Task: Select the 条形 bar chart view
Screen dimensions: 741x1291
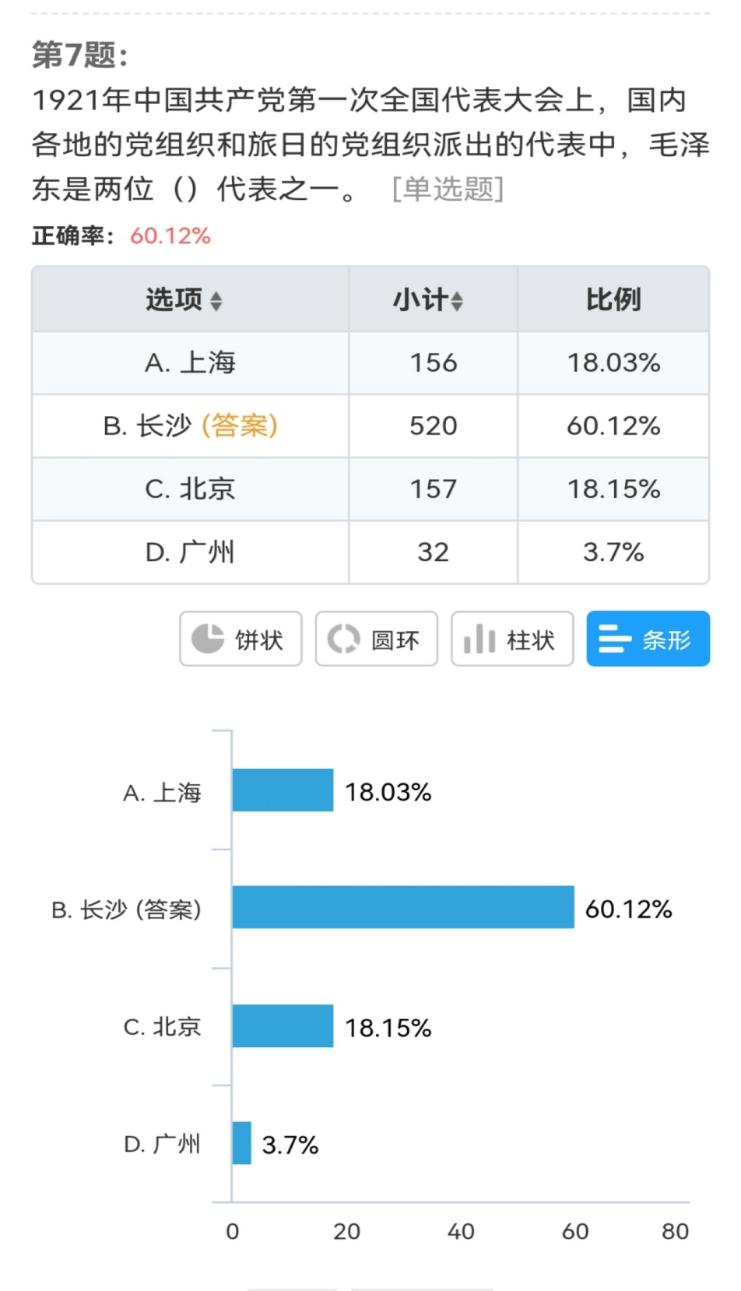Action: [x=648, y=639]
